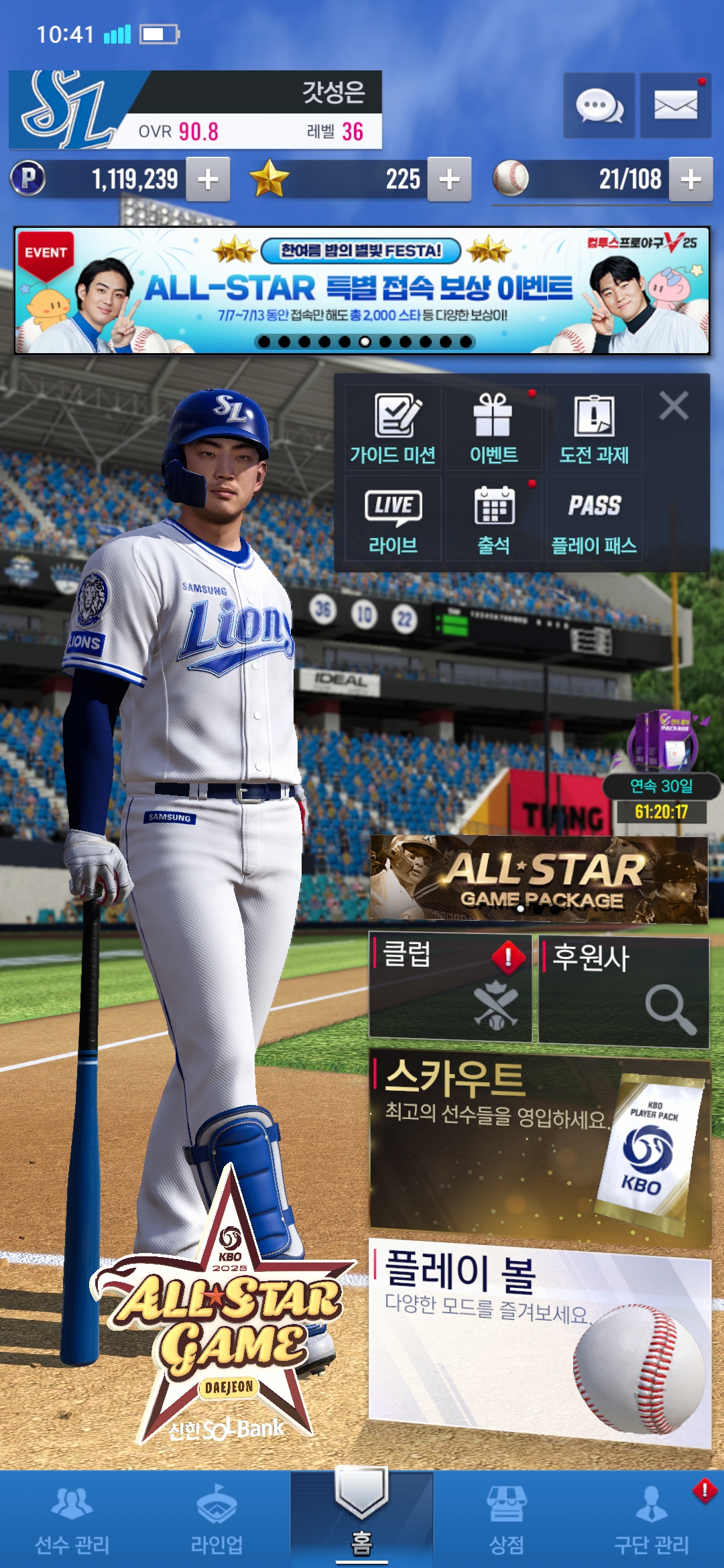Open the mailbox envelope icon

tap(675, 106)
